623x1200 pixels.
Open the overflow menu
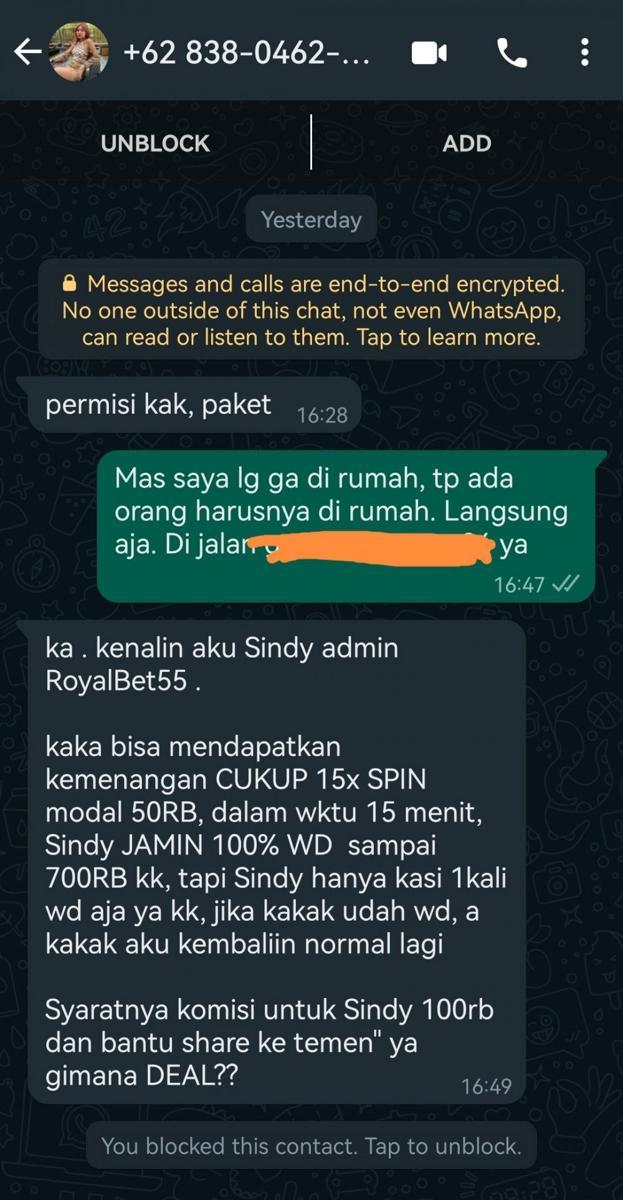(586, 53)
